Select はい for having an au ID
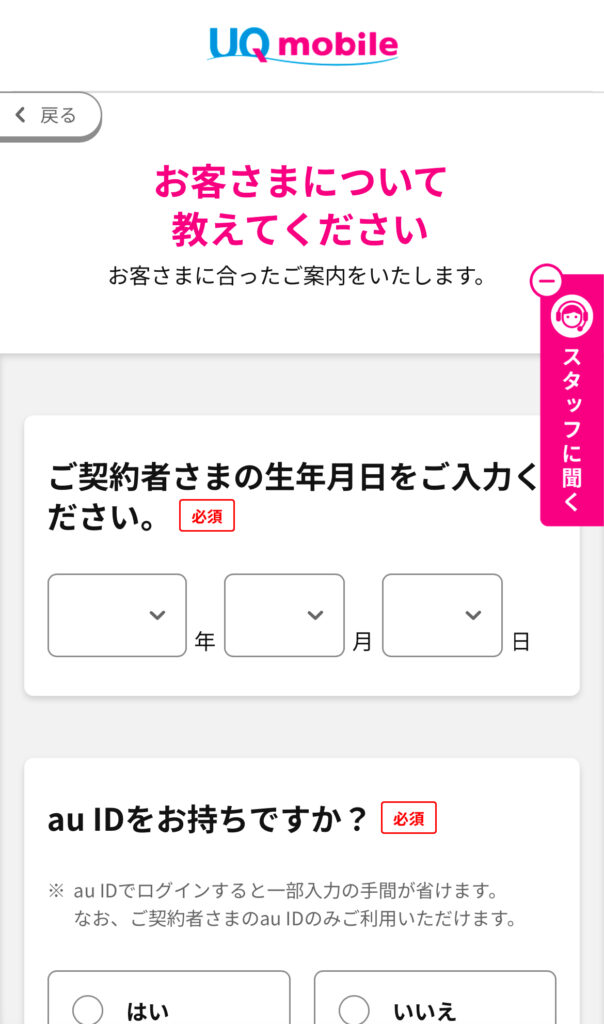The height and width of the screenshot is (1024, 604). click(x=168, y=998)
